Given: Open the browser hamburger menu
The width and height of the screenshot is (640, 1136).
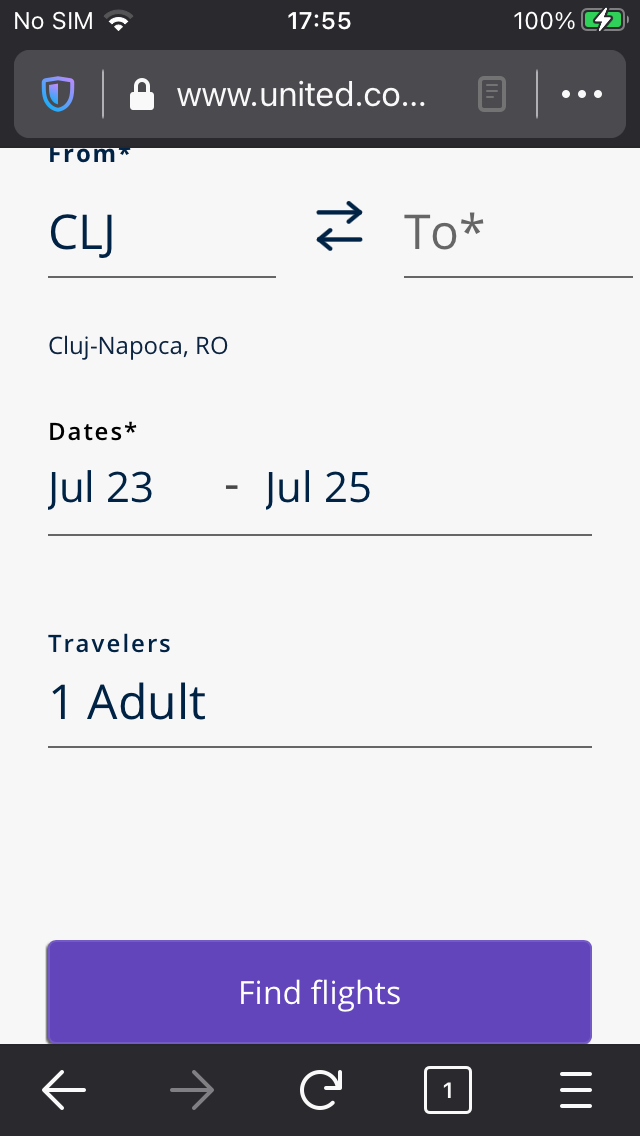Looking at the screenshot, I should point(576,1090).
